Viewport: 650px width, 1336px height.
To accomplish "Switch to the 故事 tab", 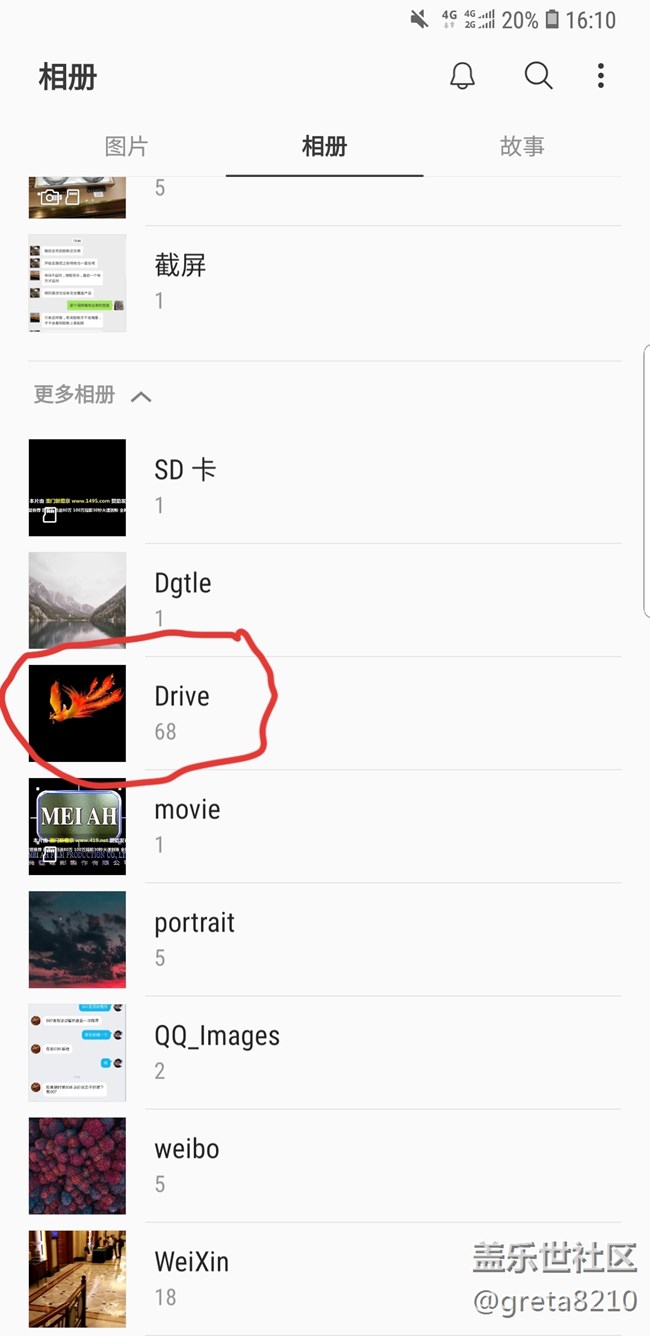I will point(522,147).
